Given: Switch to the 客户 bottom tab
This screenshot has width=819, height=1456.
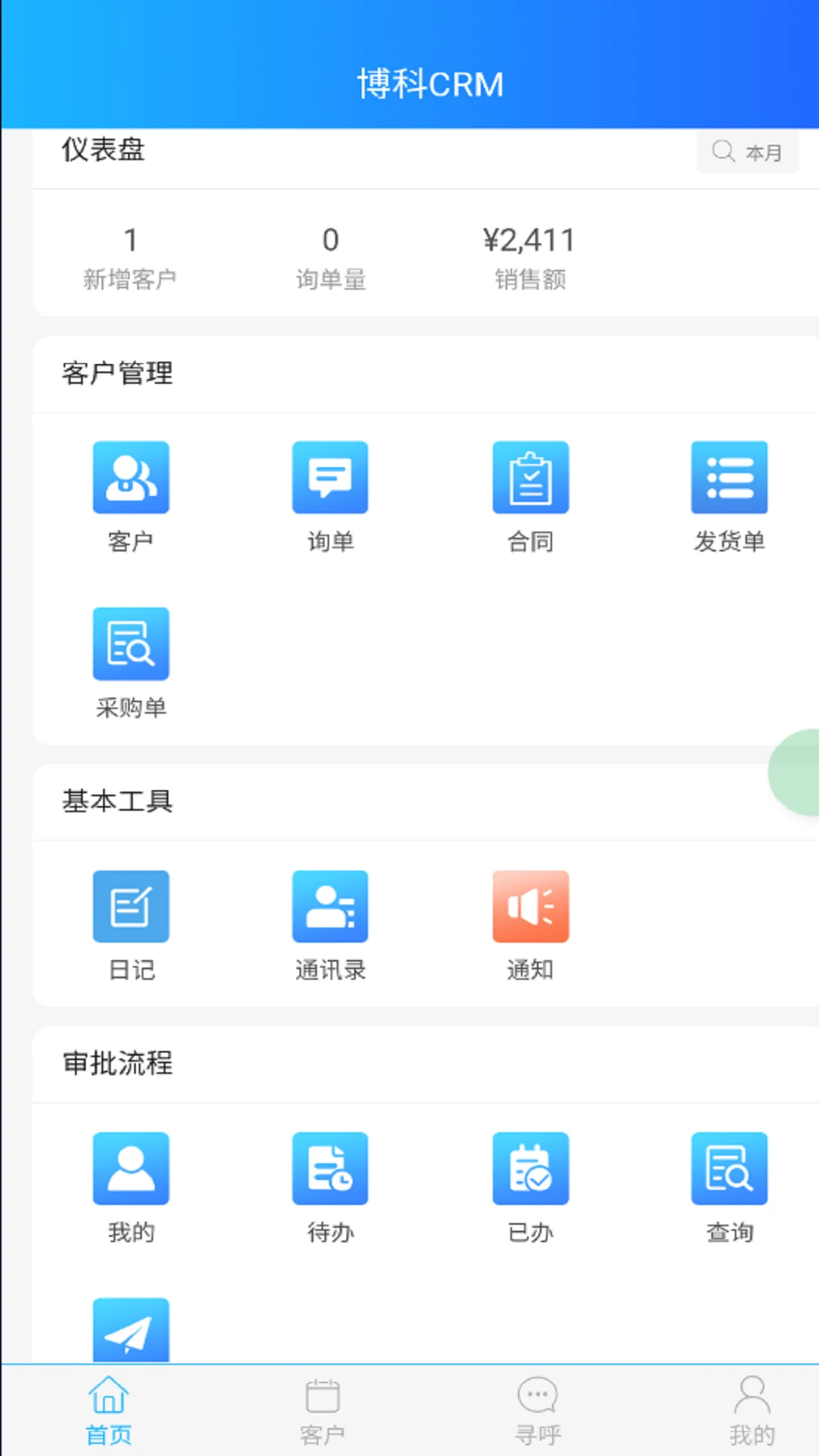Looking at the screenshot, I should click(322, 1410).
